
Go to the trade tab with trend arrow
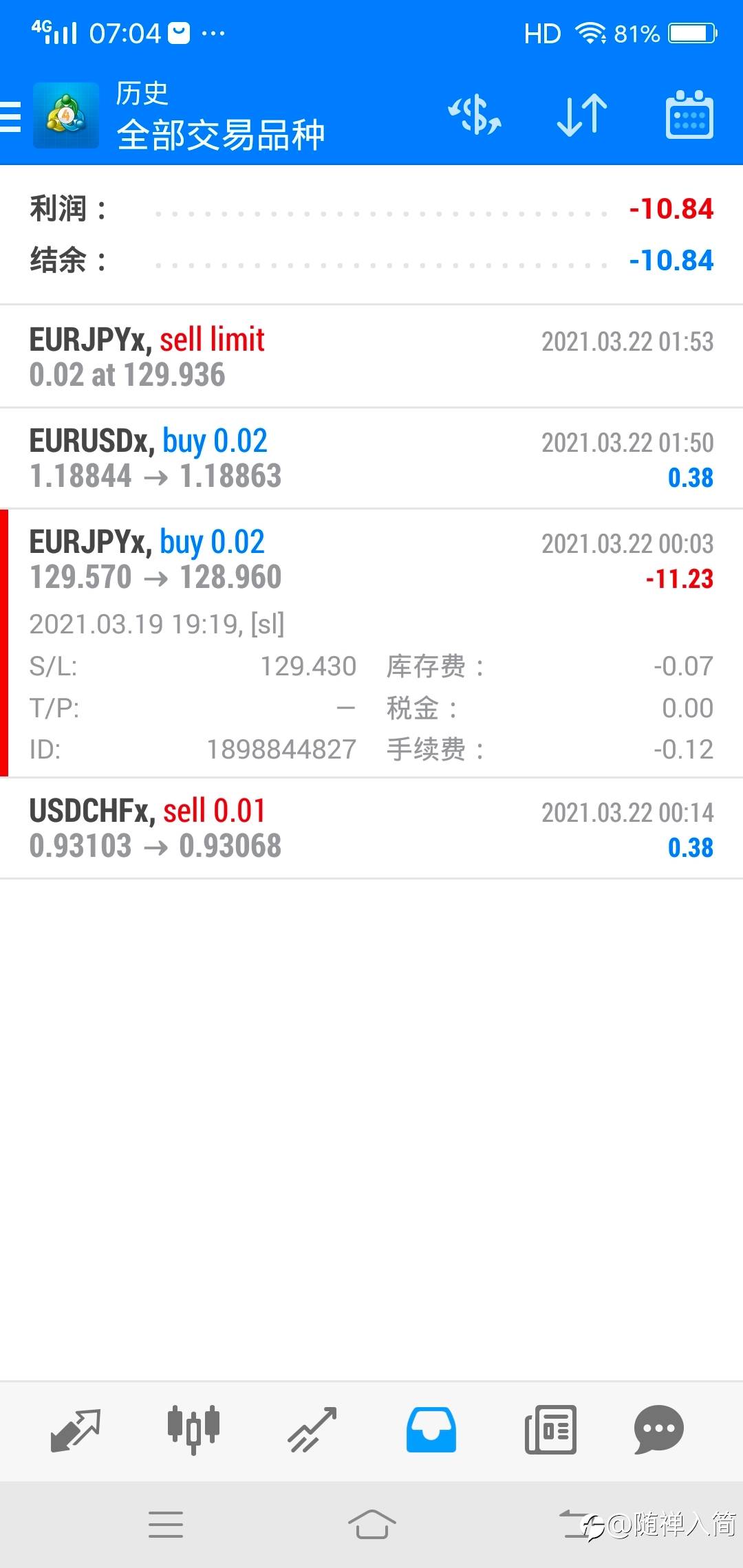[x=312, y=1430]
